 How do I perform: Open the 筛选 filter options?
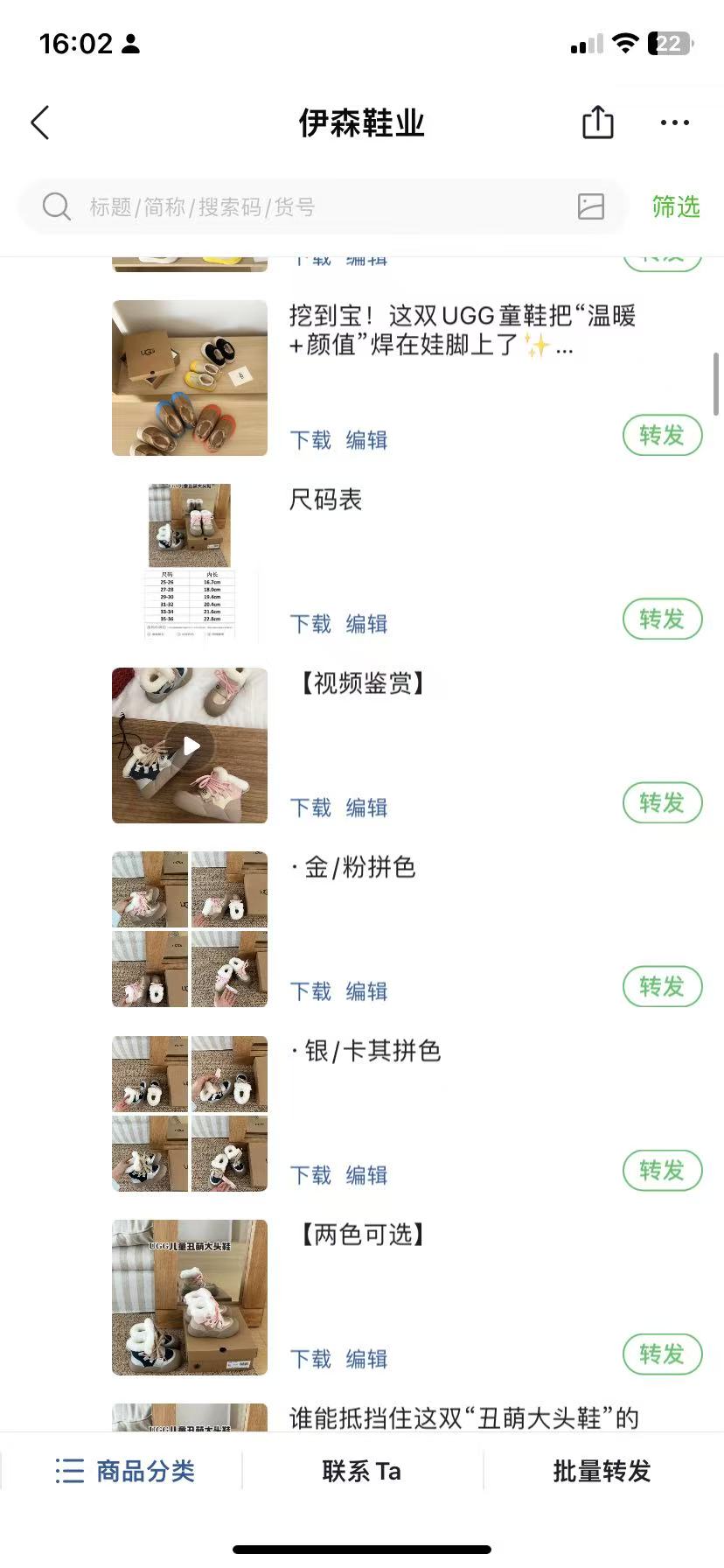pyautogui.click(x=675, y=206)
